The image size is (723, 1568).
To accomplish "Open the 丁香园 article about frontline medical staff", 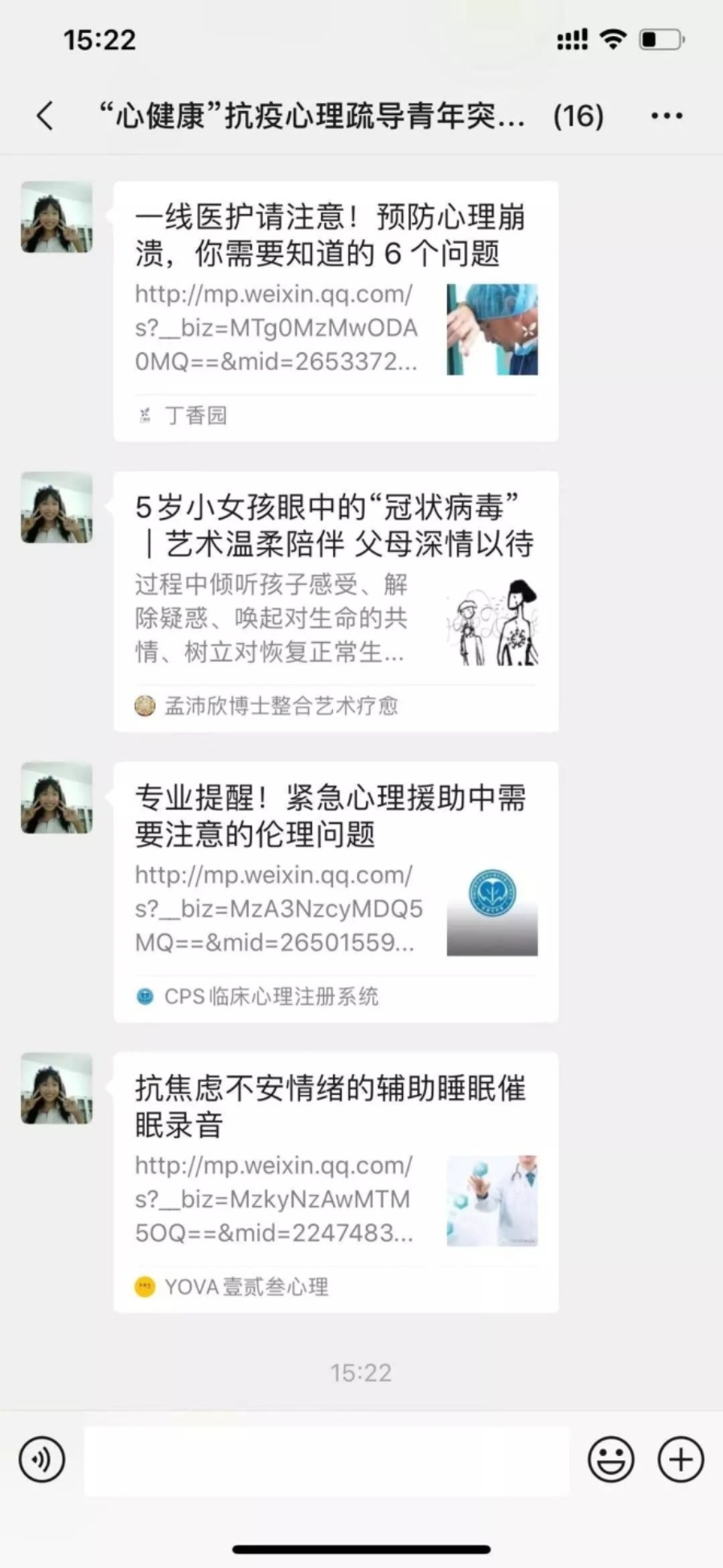I will pos(335,311).
